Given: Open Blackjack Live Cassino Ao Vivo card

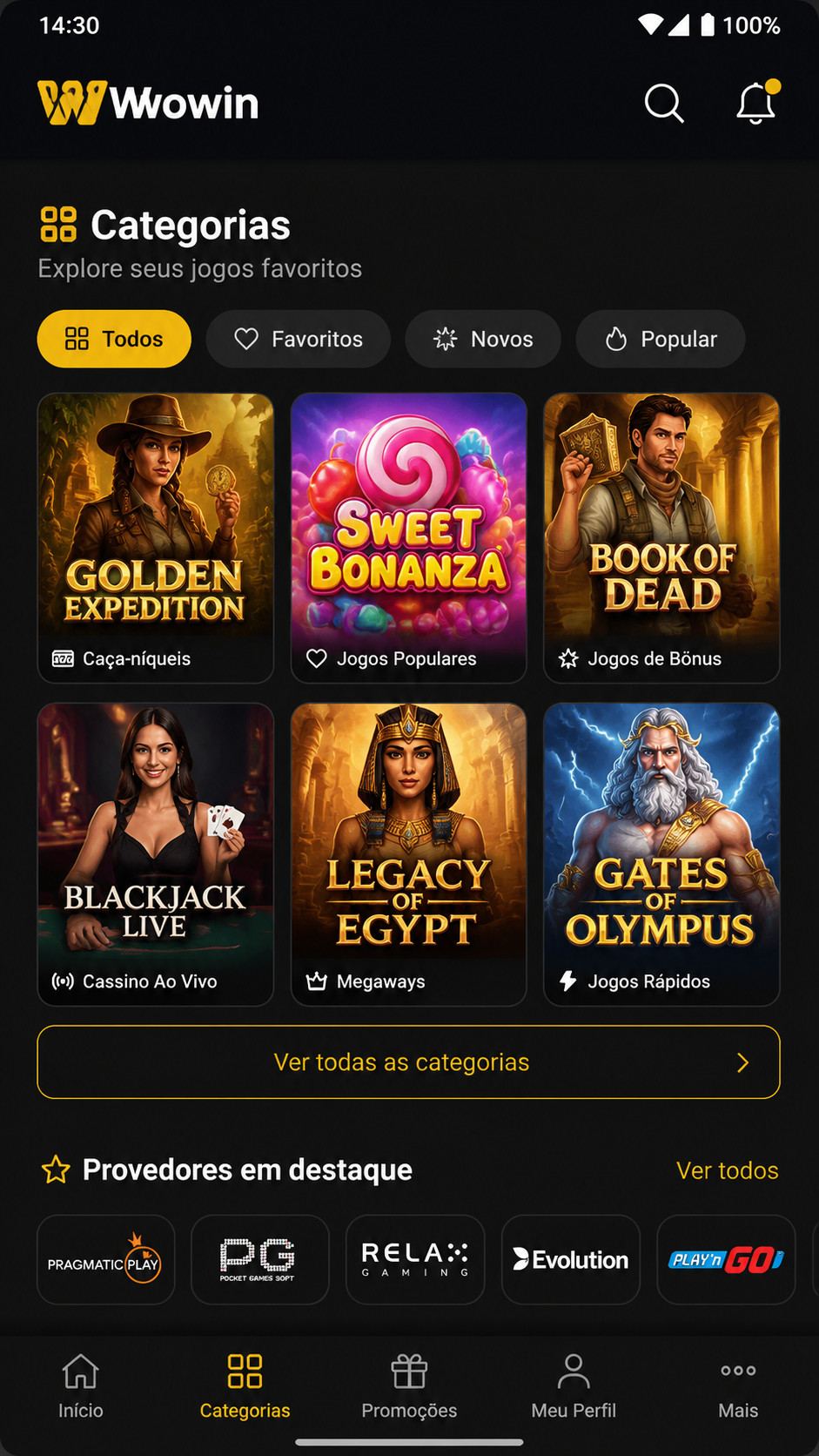Looking at the screenshot, I should coord(156,854).
